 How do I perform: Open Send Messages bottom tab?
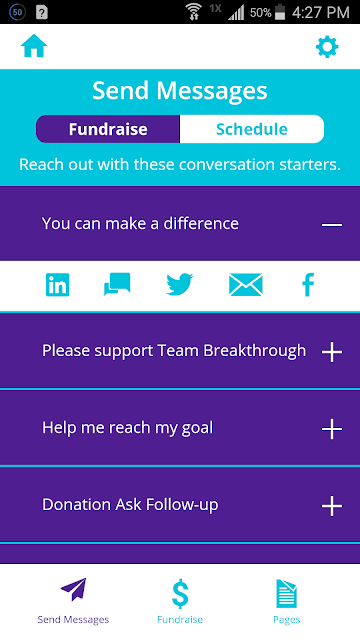tap(73, 602)
